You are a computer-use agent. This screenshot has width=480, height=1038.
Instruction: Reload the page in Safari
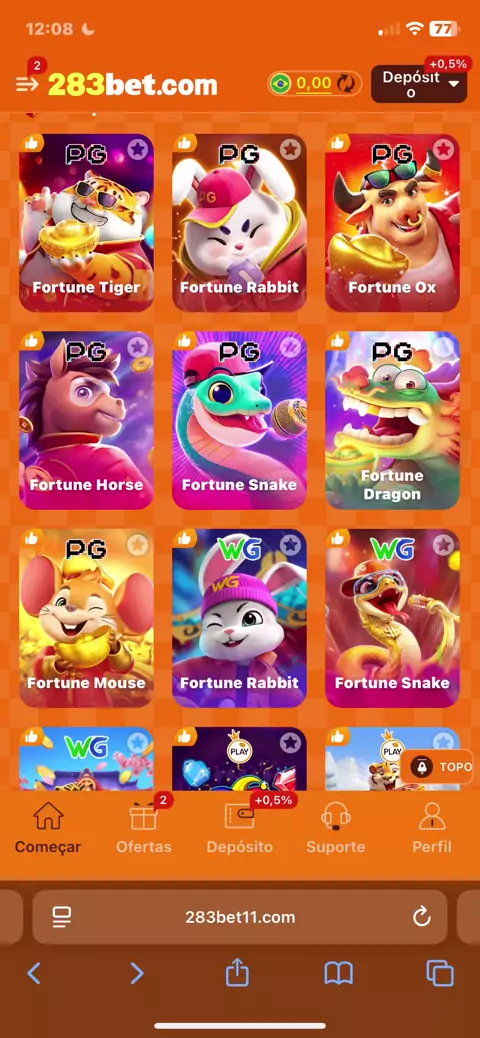(422, 917)
